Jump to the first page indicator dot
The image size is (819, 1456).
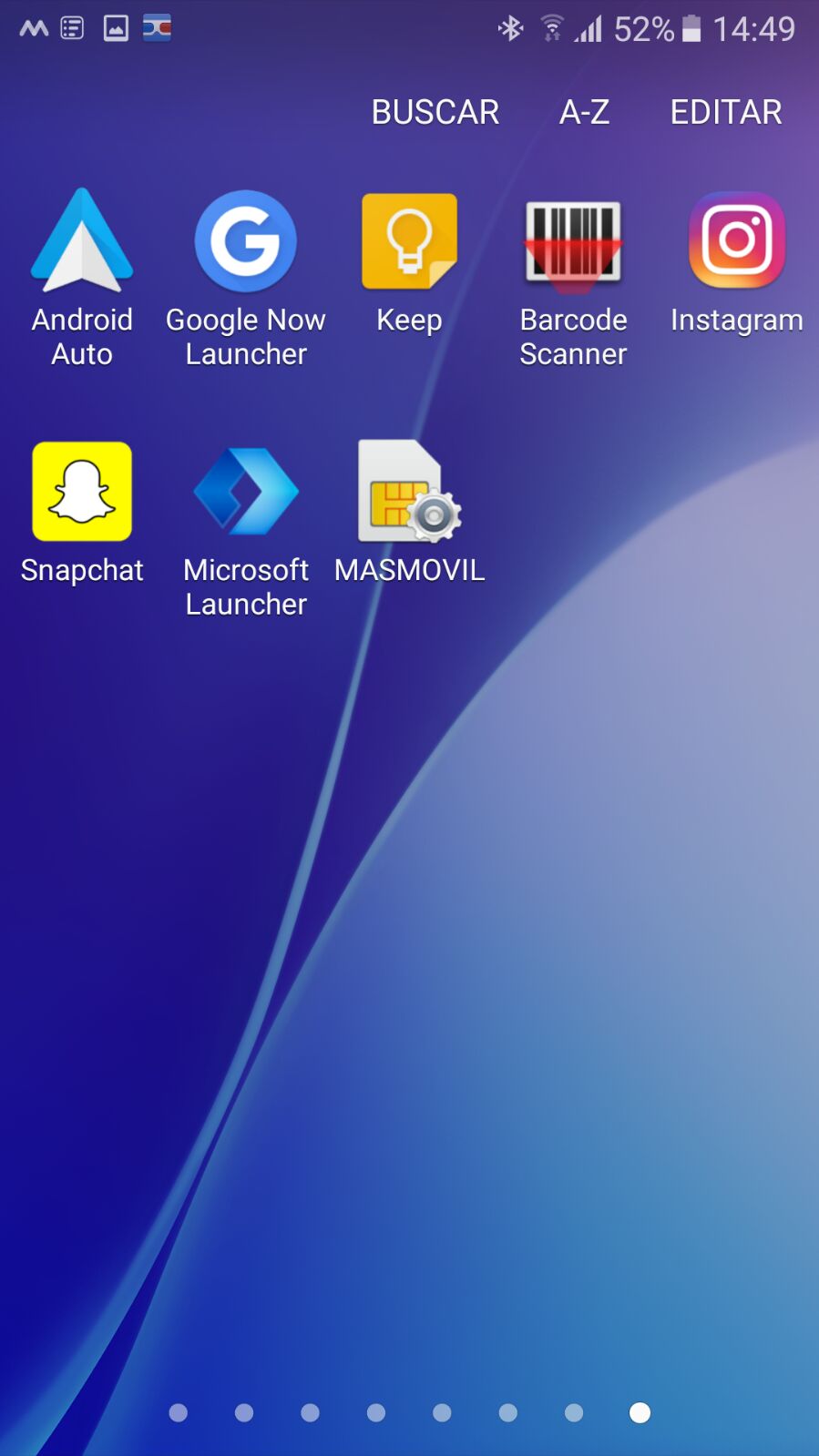[x=179, y=1412]
